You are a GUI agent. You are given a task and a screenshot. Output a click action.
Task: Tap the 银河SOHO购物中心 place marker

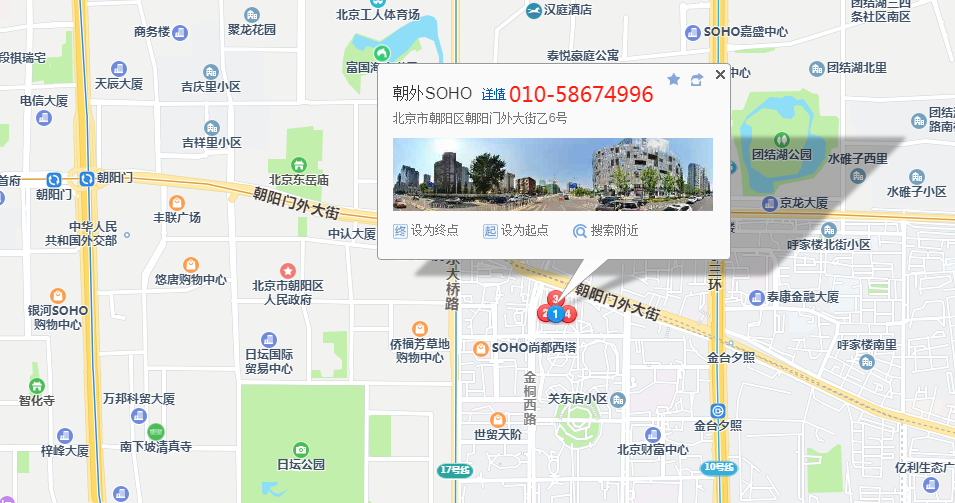click(58, 296)
